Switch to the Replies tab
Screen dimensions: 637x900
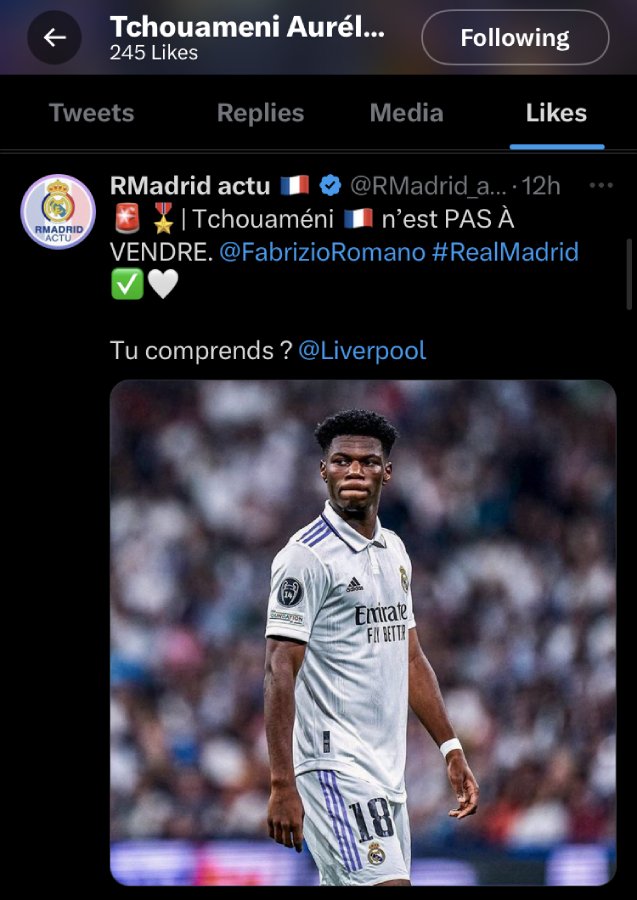click(260, 113)
